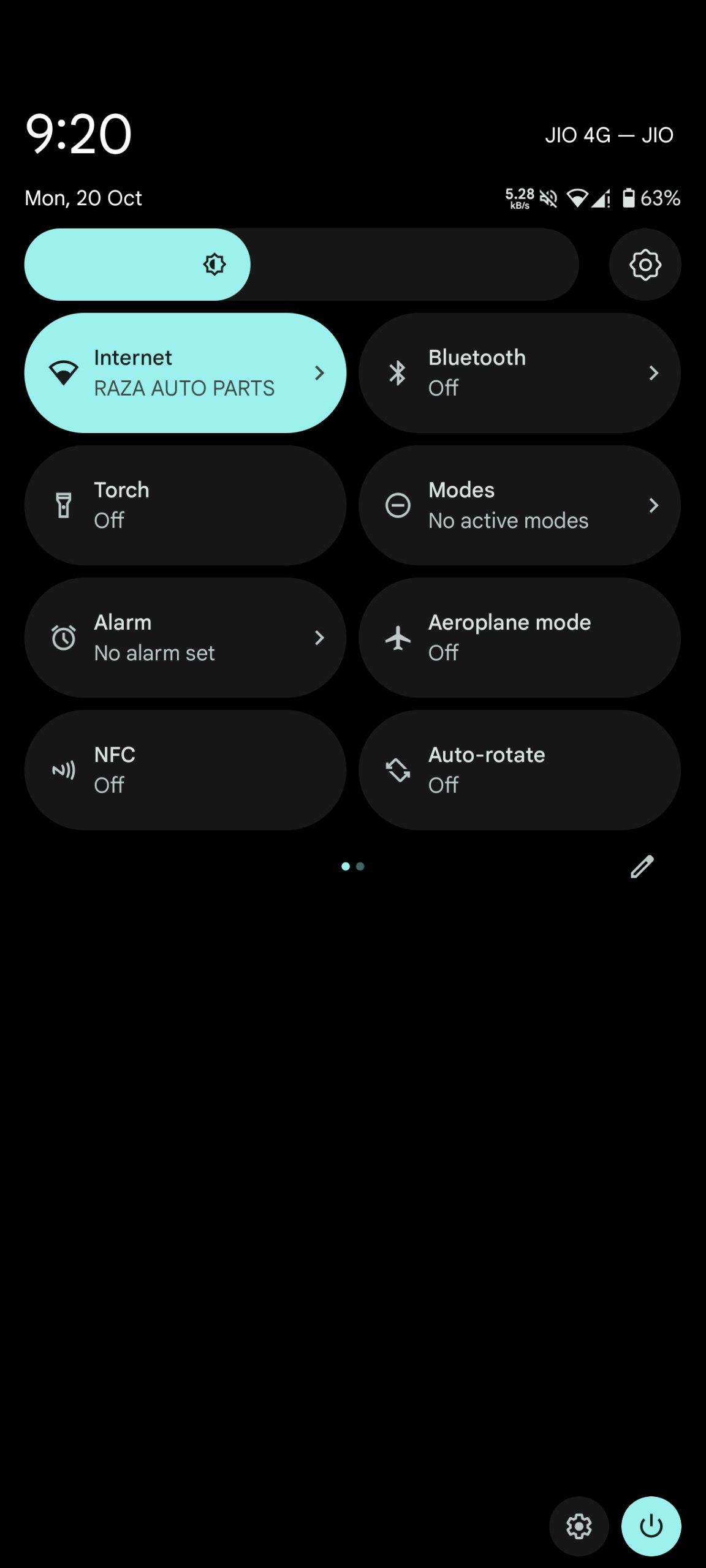Image resolution: width=706 pixels, height=1568 pixels.
Task: Turn on NFC
Action: coord(184,769)
